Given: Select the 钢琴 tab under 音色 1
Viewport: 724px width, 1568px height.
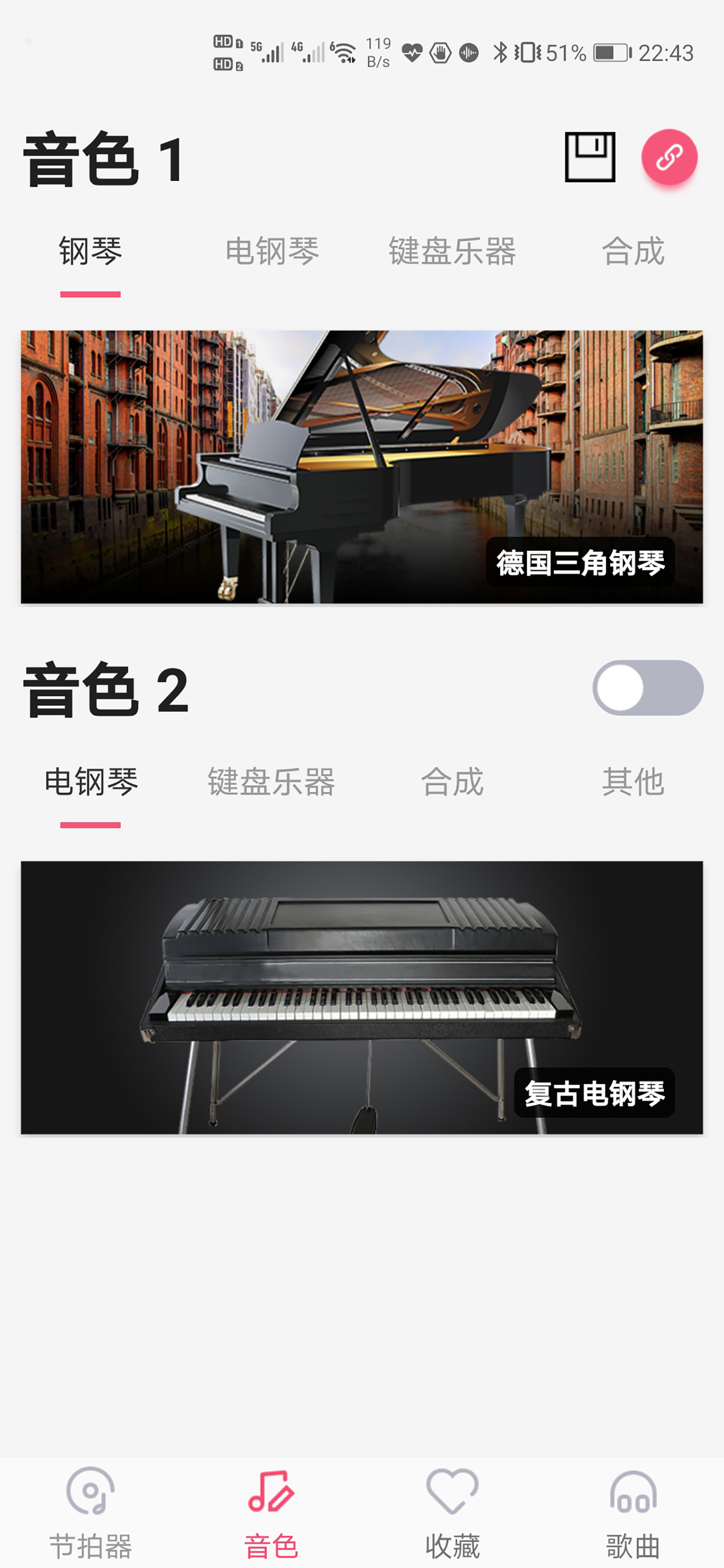Looking at the screenshot, I should (x=90, y=251).
